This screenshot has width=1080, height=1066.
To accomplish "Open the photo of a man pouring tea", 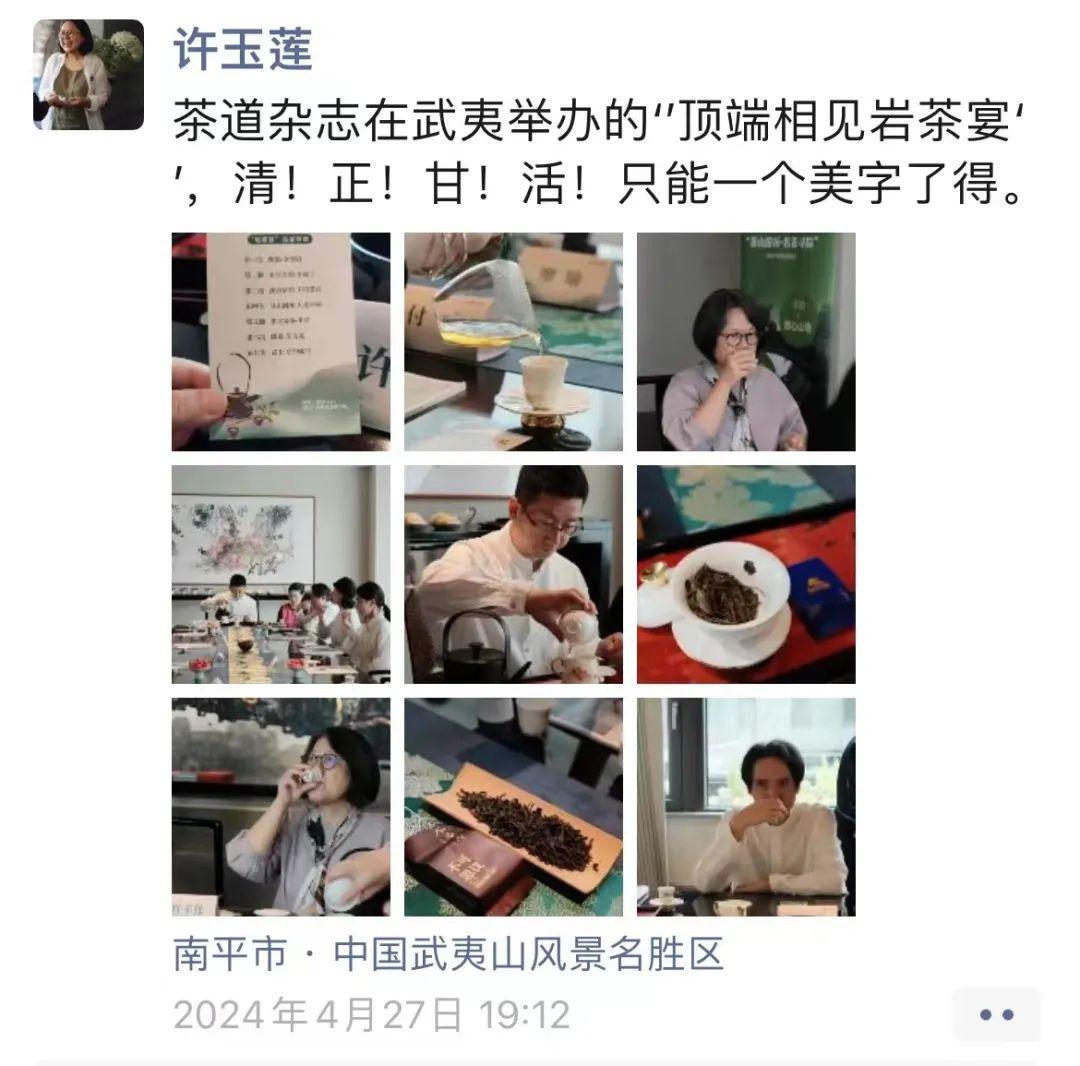I will (x=513, y=574).
